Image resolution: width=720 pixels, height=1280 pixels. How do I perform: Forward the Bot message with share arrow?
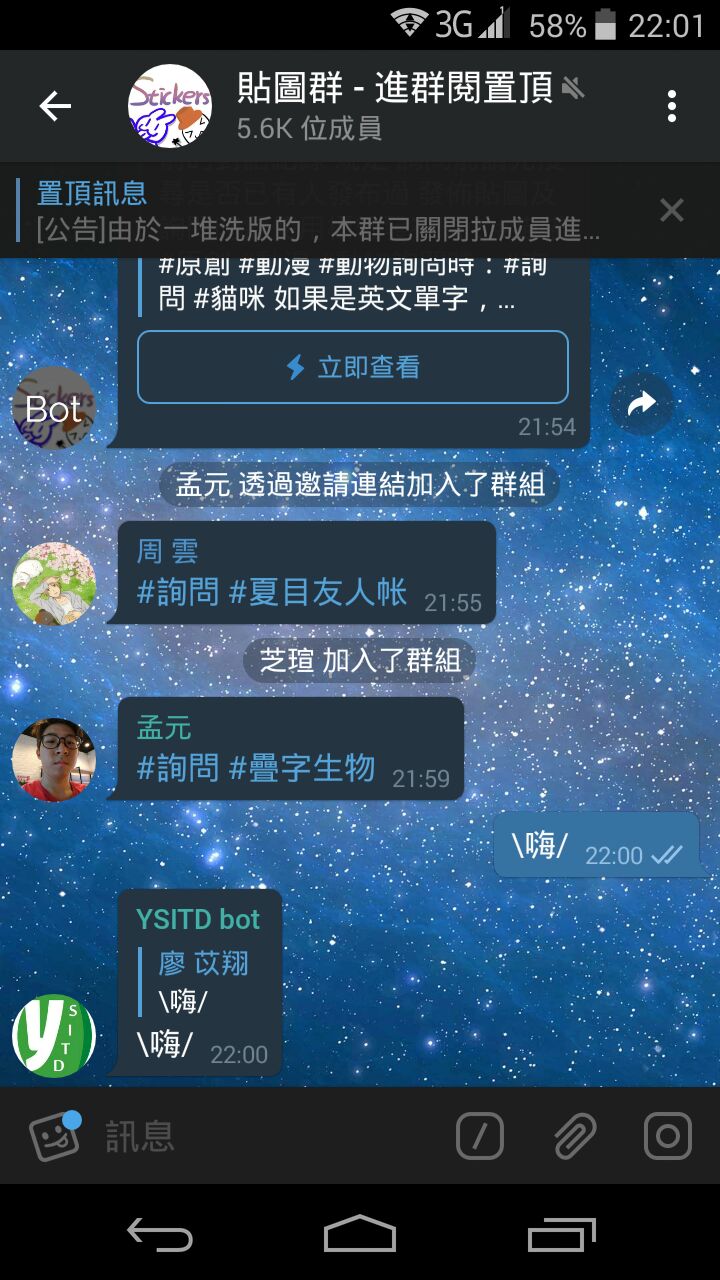[641, 403]
